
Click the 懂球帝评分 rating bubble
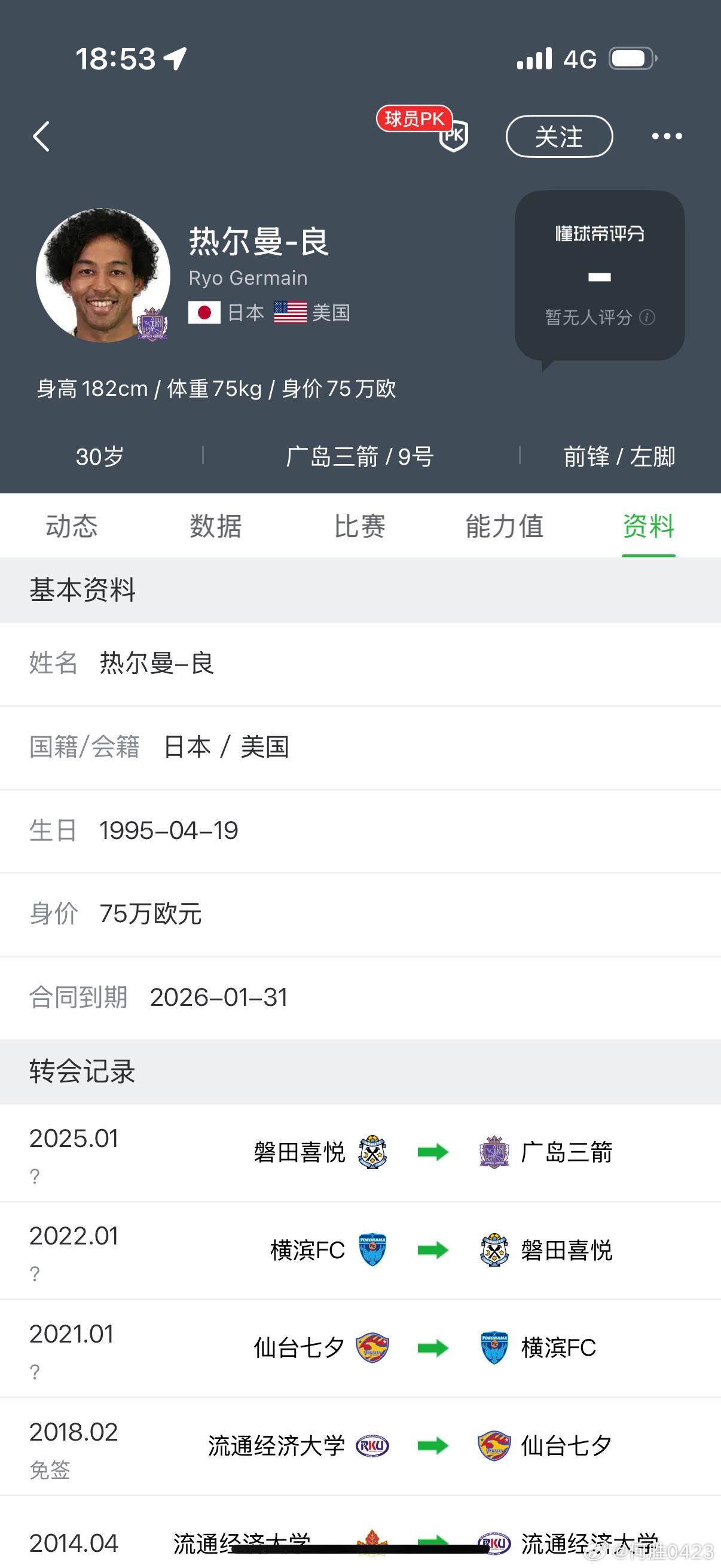click(x=599, y=274)
